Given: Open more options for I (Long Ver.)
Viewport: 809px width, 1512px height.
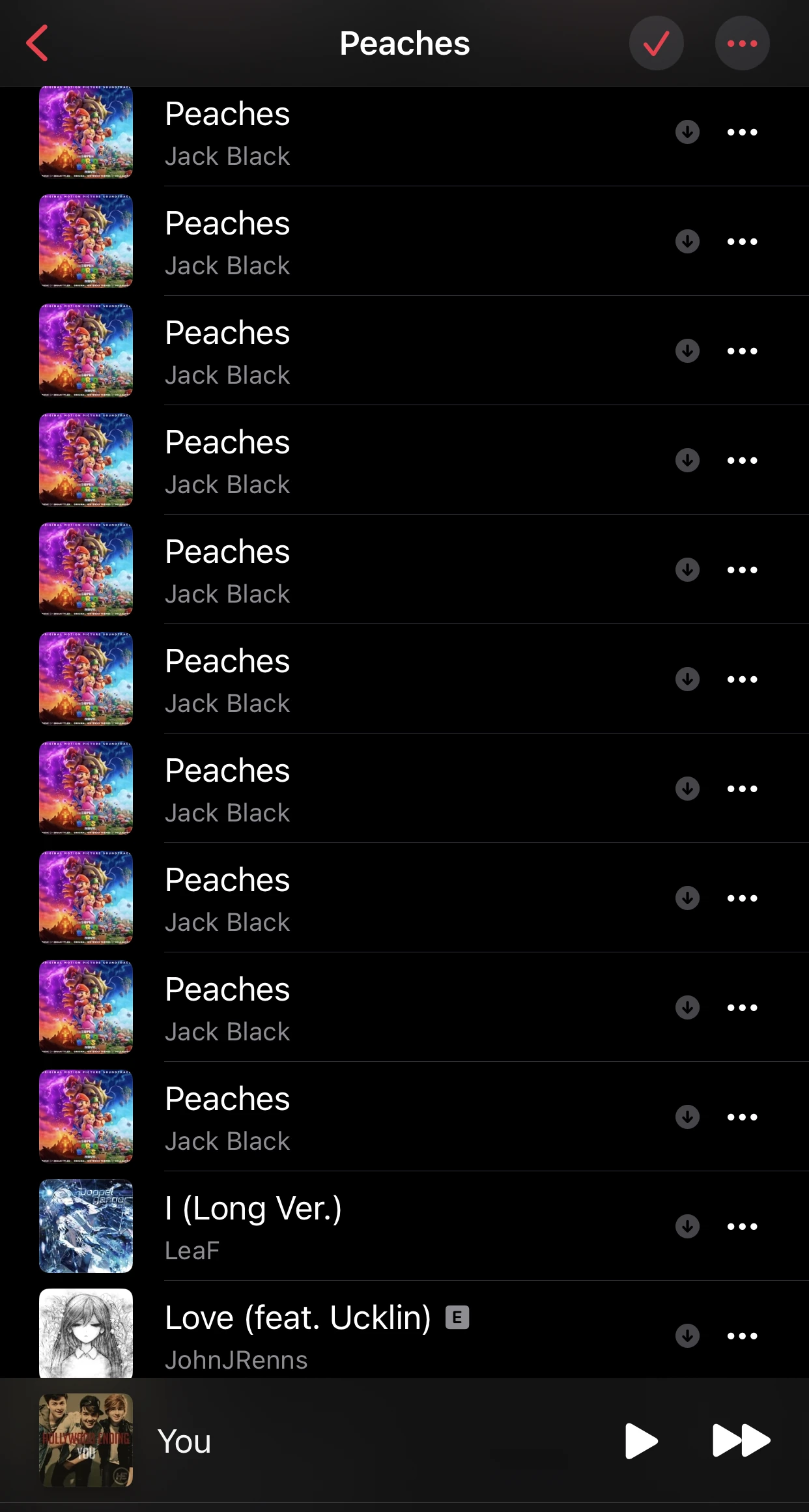Looking at the screenshot, I should click(742, 1226).
